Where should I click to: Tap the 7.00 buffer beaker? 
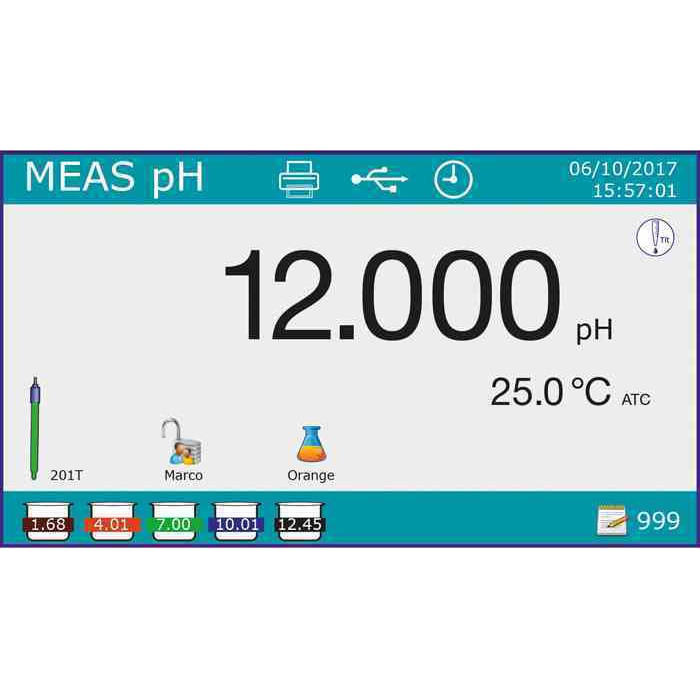[x=175, y=523]
